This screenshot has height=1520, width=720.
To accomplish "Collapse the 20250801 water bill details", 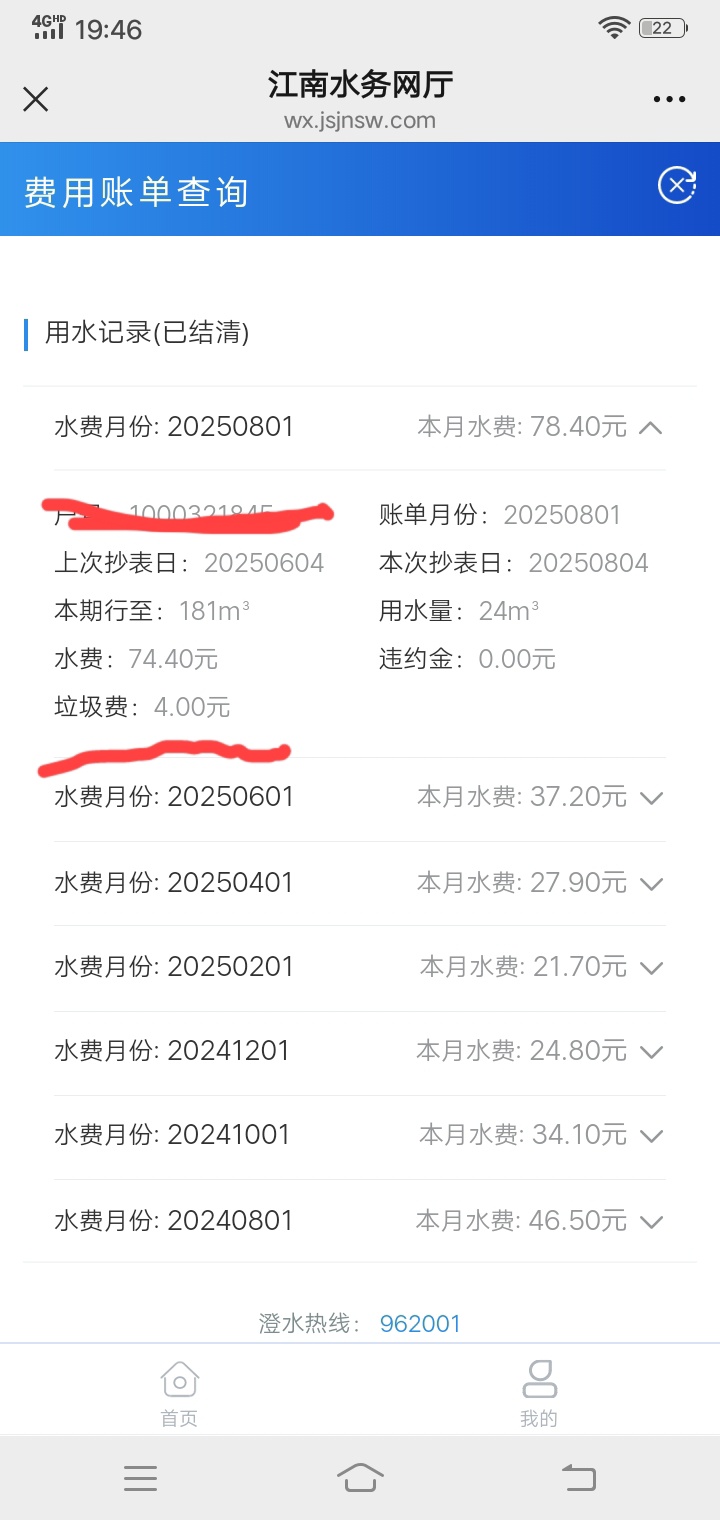I will (x=650, y=428).
